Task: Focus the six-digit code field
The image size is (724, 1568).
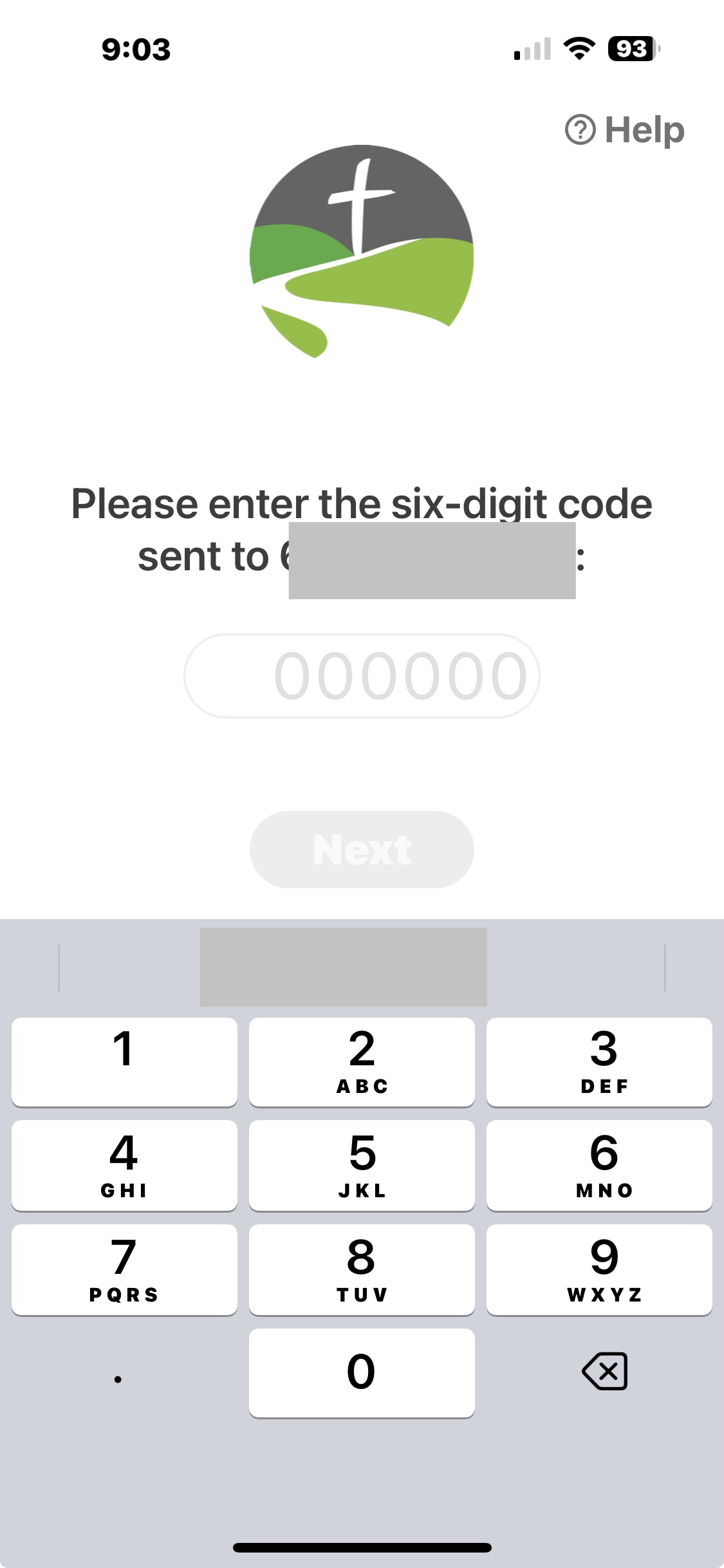Action: click(x=362, y=676)
